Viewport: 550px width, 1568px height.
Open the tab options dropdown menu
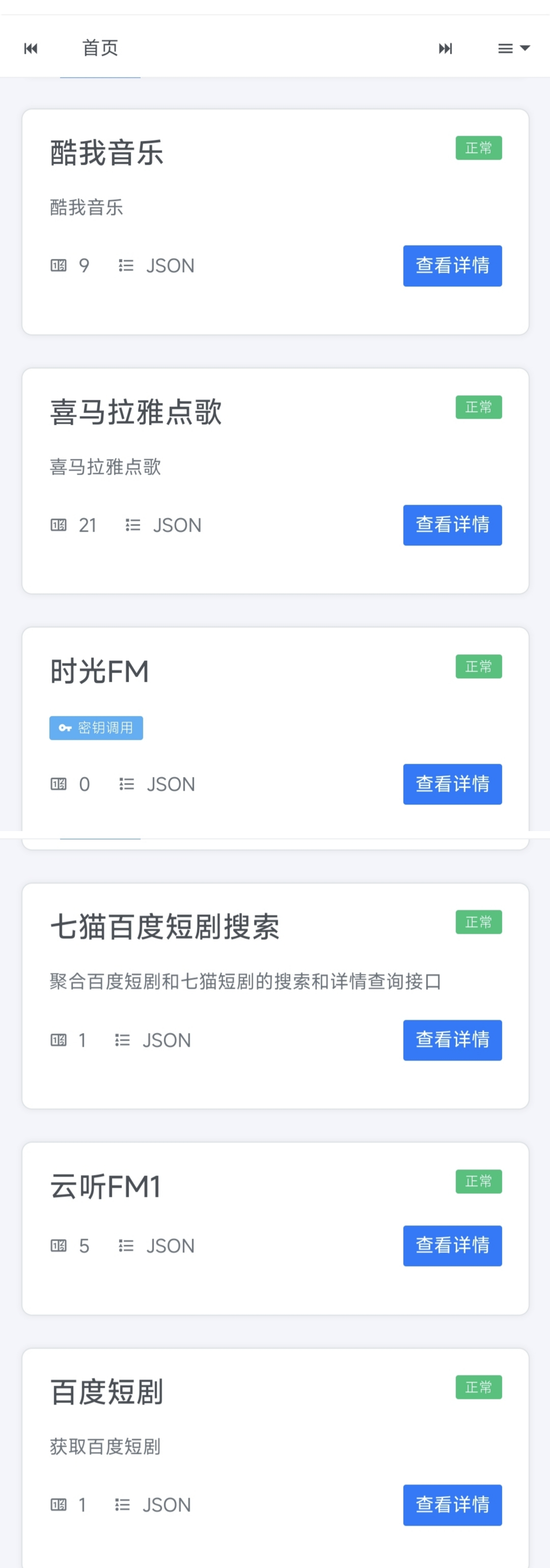513,49
